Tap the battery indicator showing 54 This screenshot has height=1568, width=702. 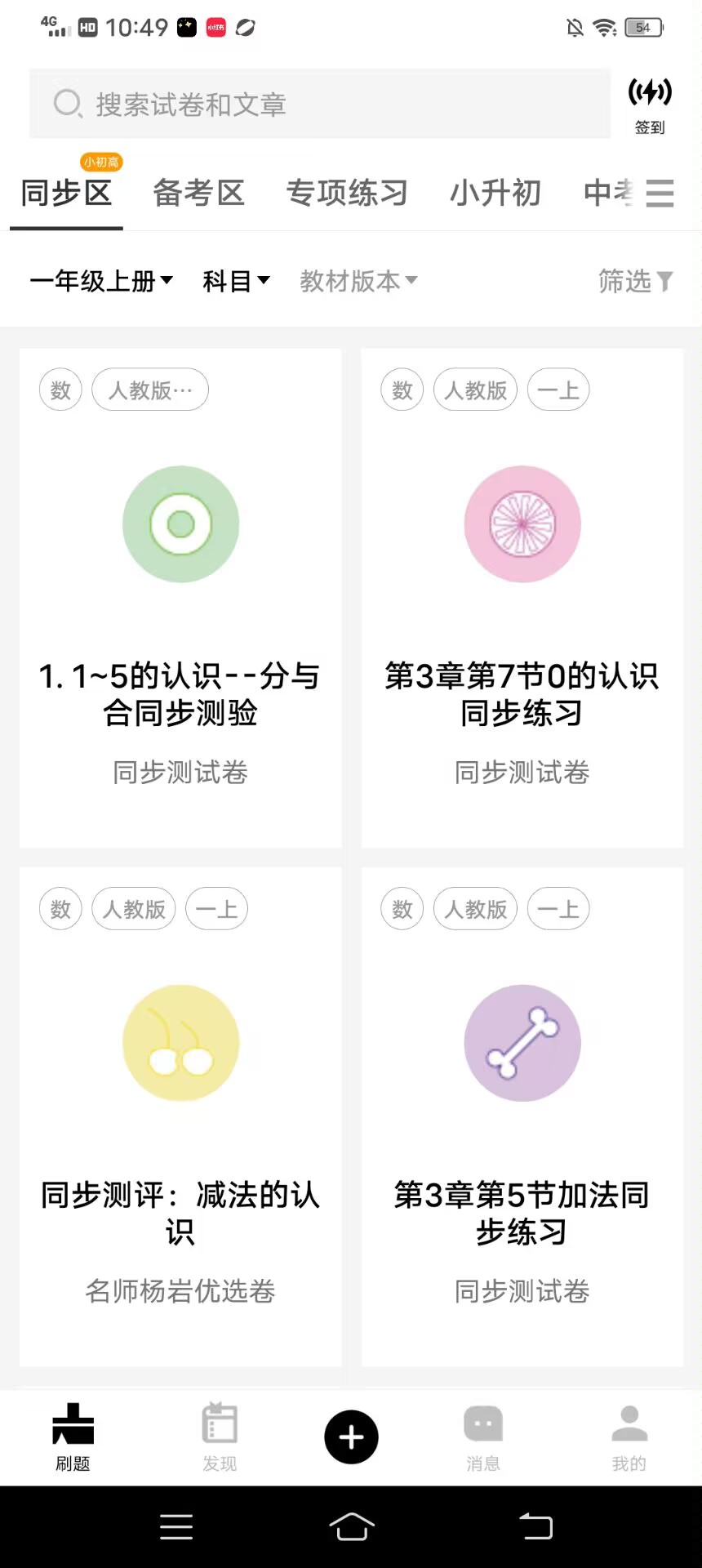pyautogui.click(x=642, y=27)
